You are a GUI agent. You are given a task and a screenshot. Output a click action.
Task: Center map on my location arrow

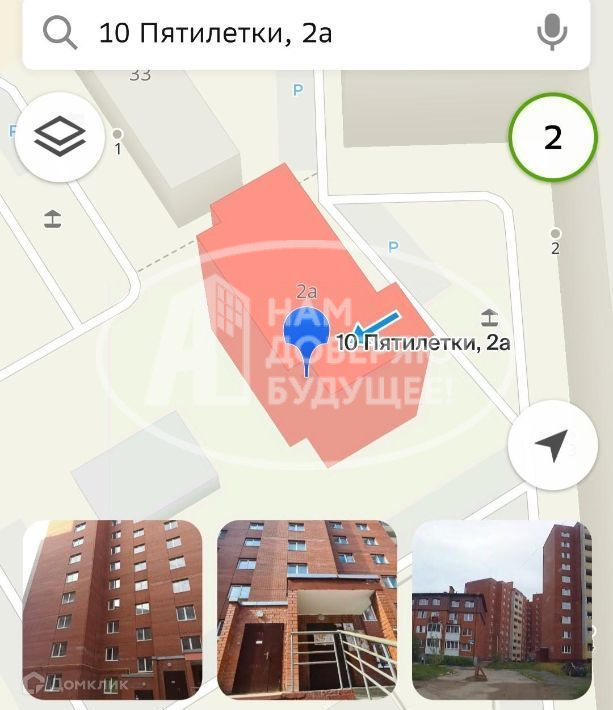click(x=552, y=446)
